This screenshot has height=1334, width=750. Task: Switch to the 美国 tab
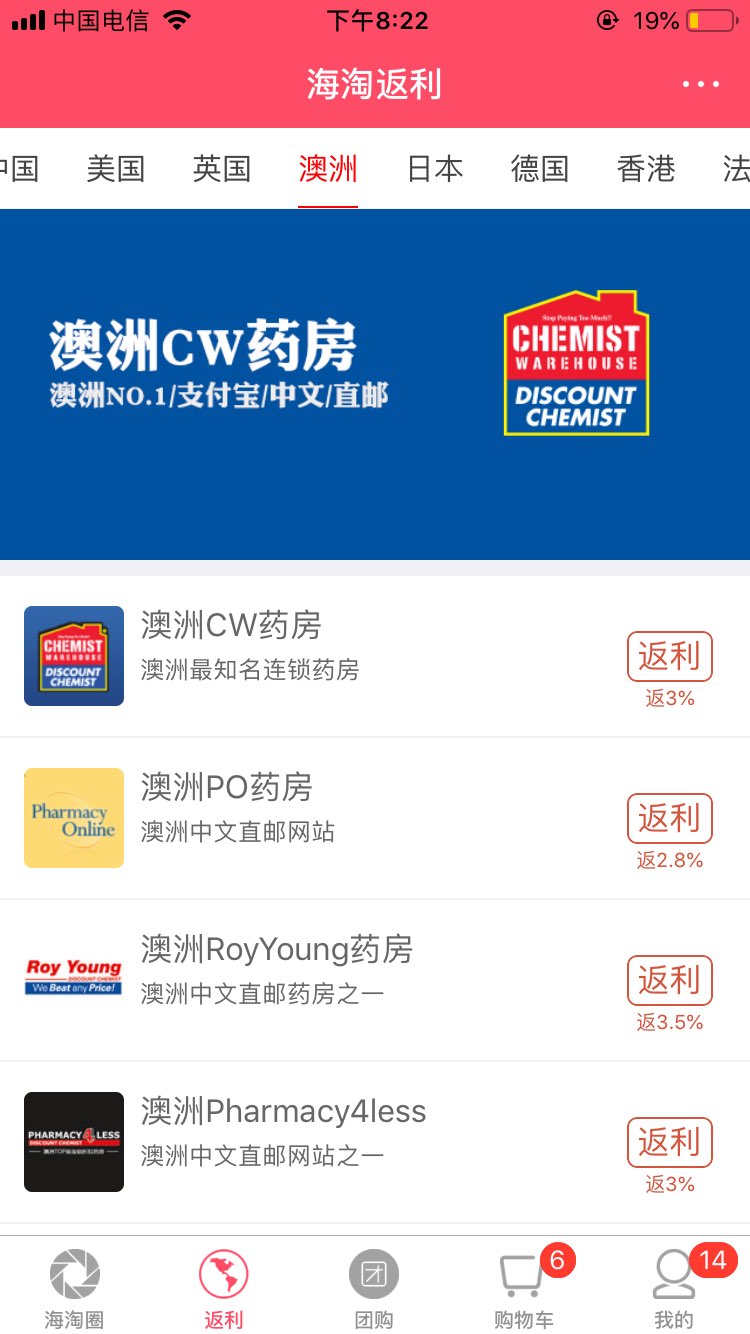point(116,169)
